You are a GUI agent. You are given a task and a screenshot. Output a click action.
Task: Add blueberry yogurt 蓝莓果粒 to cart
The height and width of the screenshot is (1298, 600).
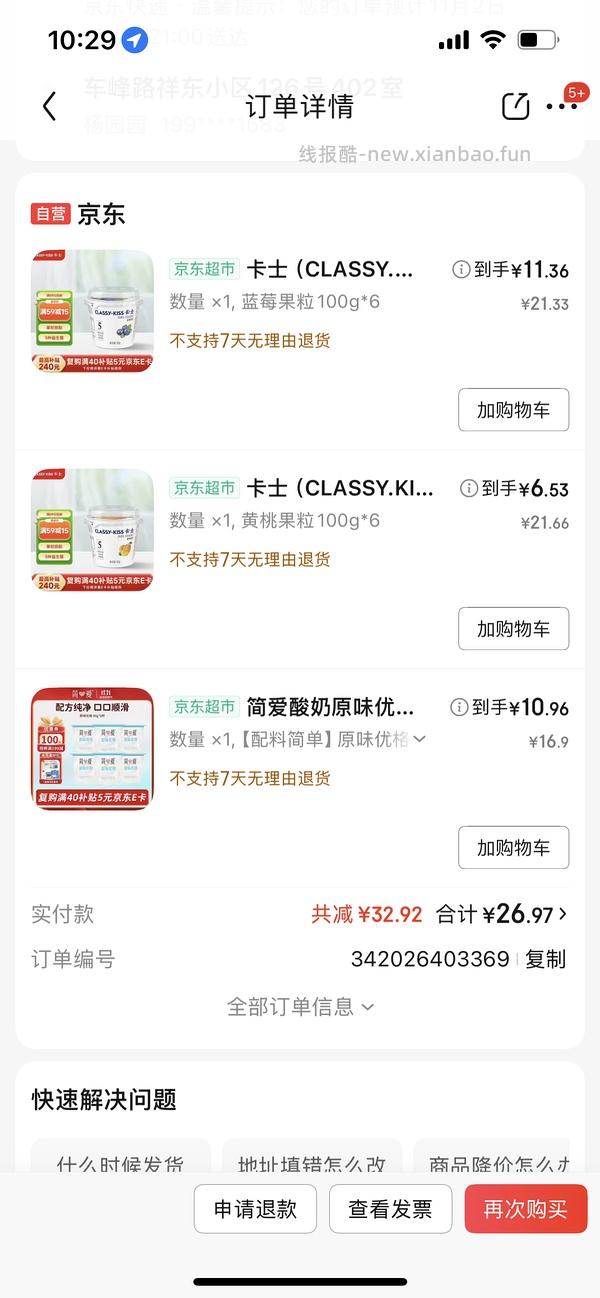coord(513,410)
